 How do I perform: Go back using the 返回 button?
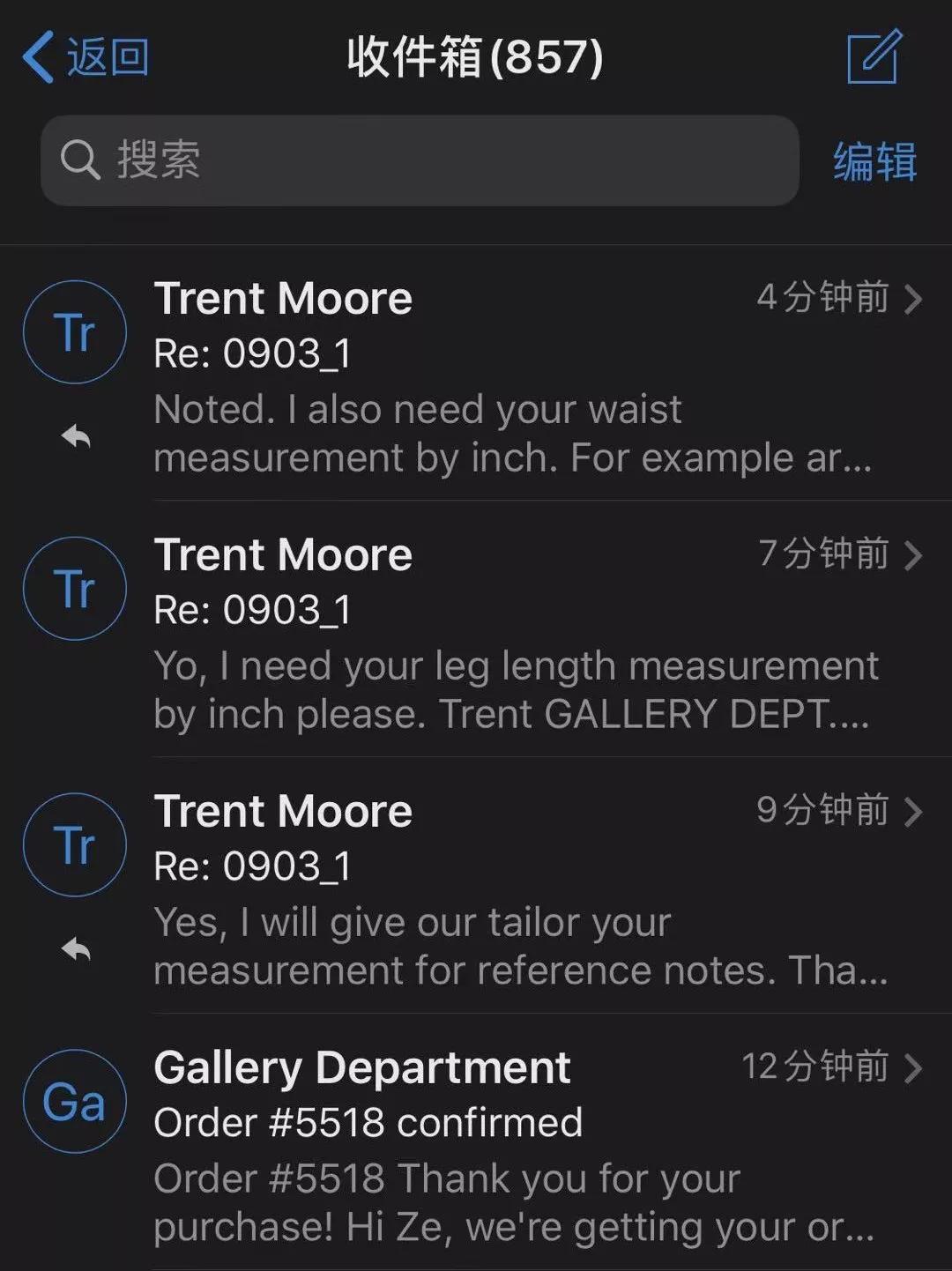point(86,57)
